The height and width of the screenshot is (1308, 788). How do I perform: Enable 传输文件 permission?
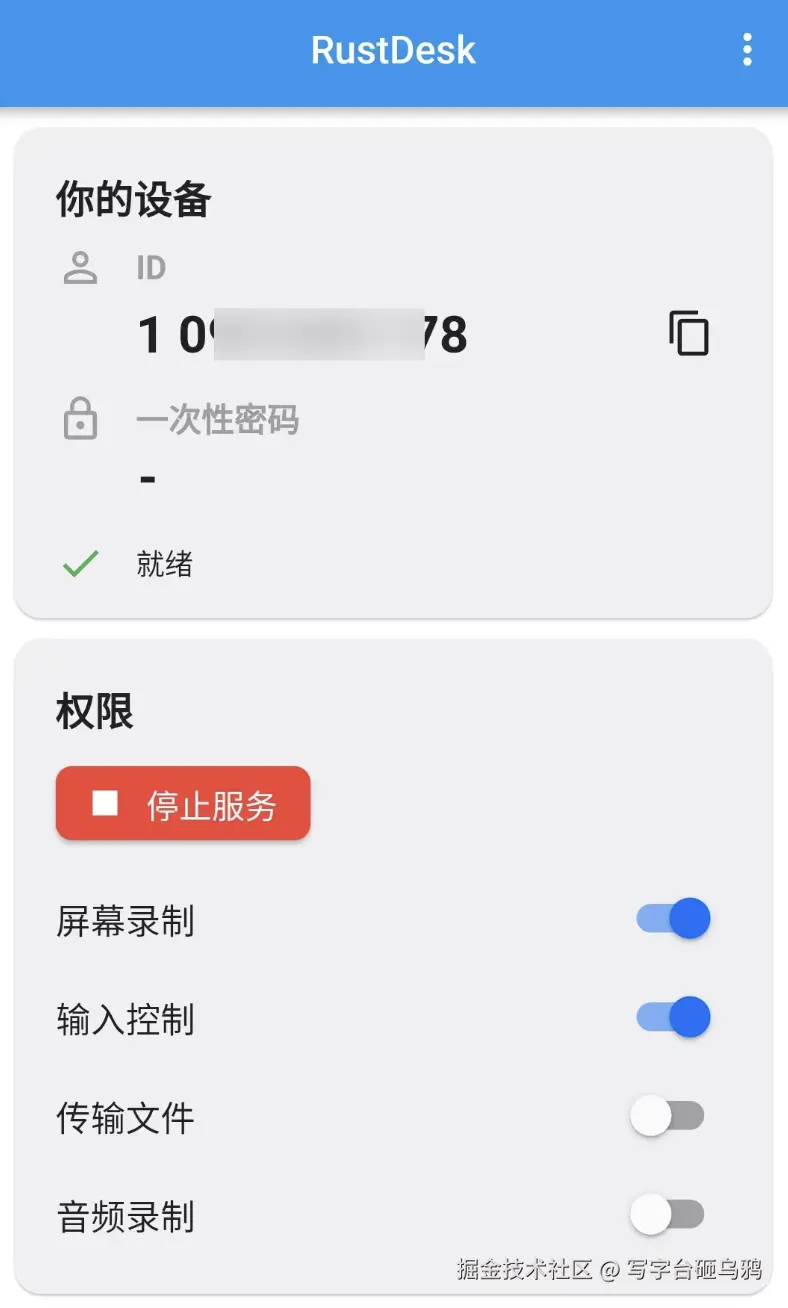[667, 1116]
